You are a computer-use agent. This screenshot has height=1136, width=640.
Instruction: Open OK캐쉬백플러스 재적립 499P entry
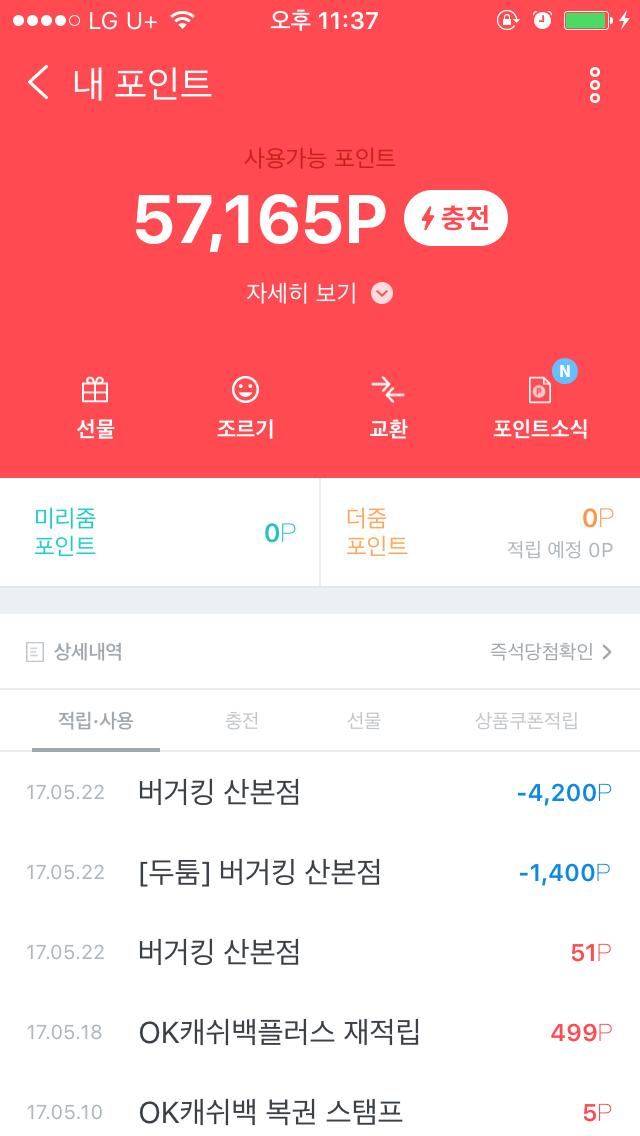320,1032
